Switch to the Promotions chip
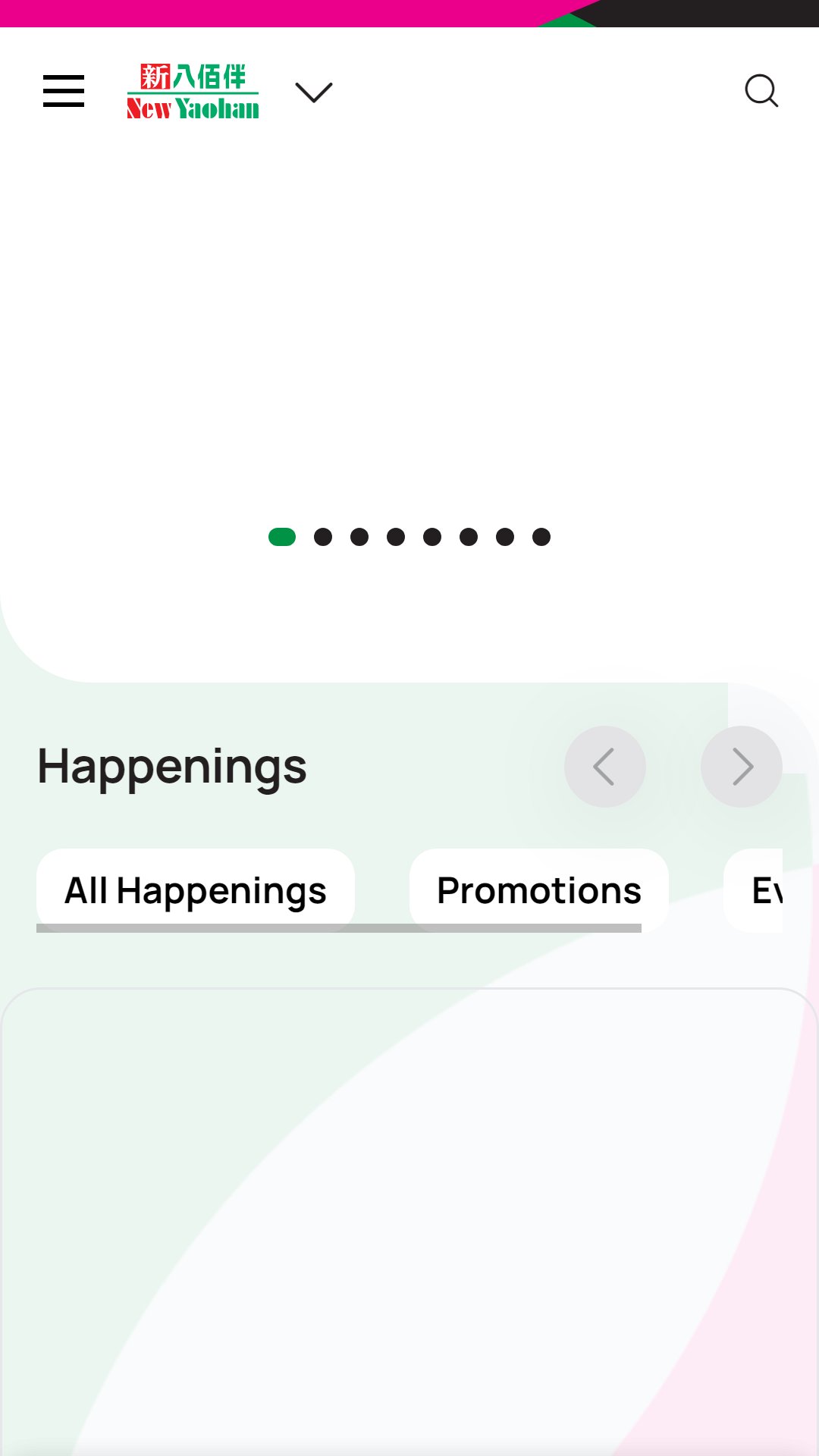 539,890
